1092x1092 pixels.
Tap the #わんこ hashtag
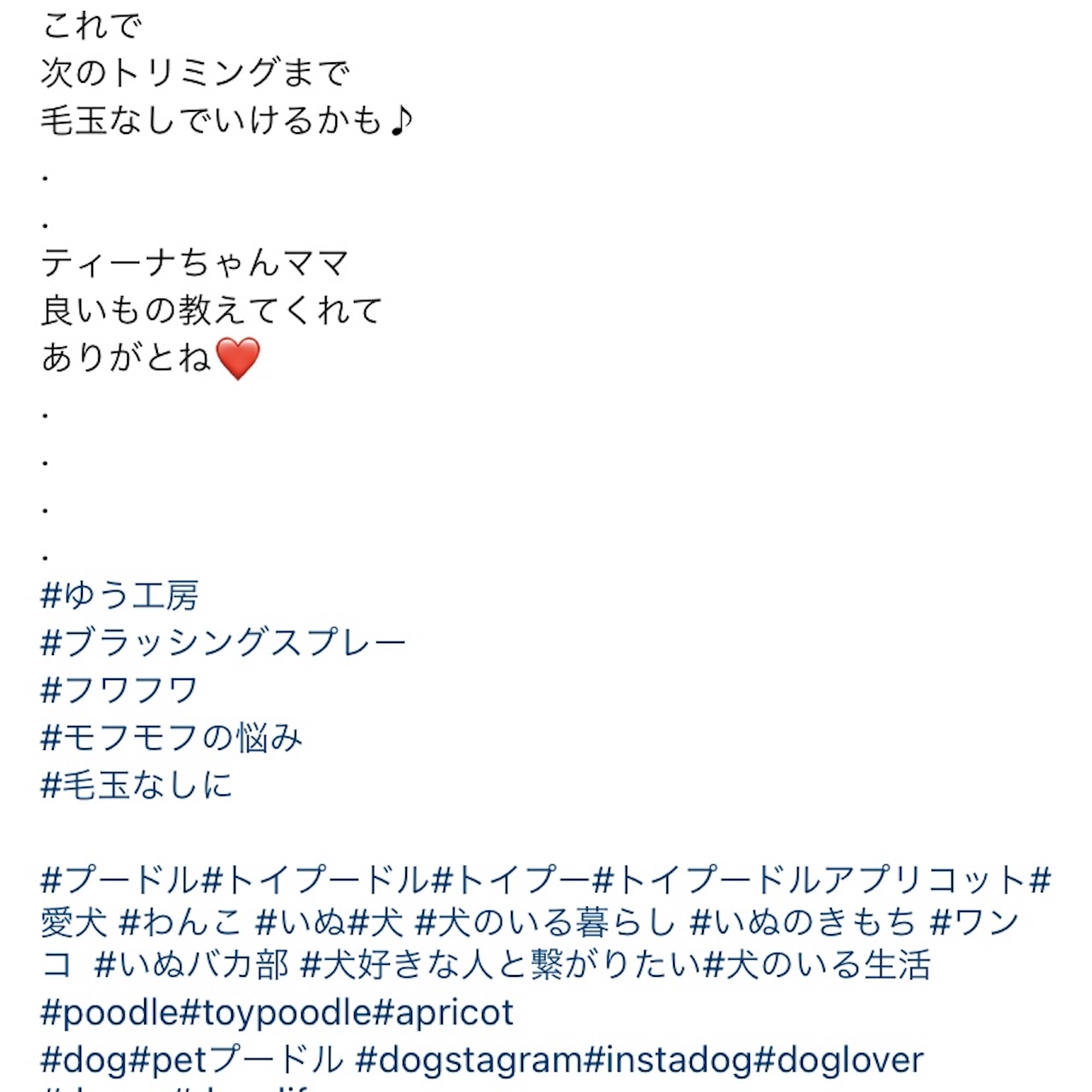pyautogui.click(x=181, y=923)
